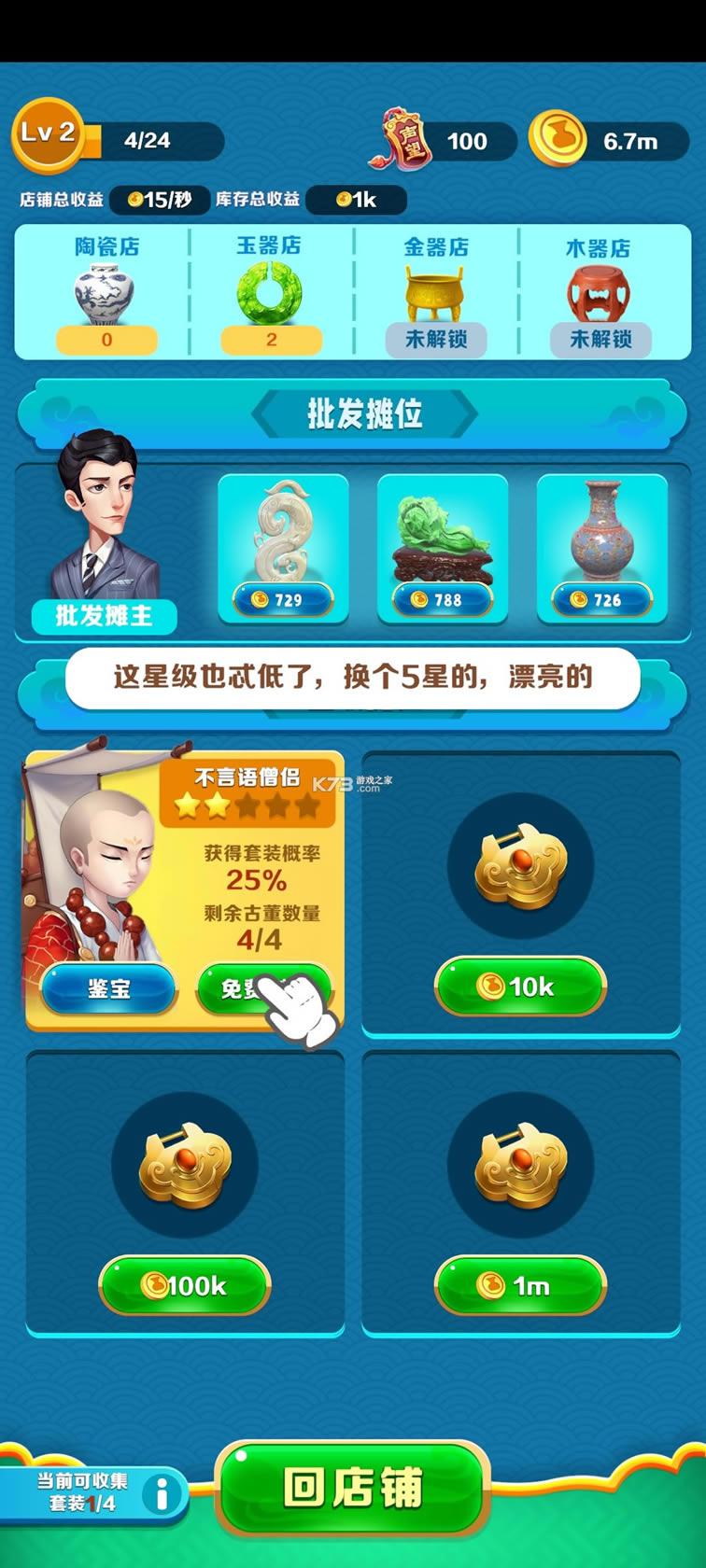This screenshot has width=706, height=1568.
Task: Unlock the stall costing 1m
Action: pyautogui.click(x=520, y=1285)
